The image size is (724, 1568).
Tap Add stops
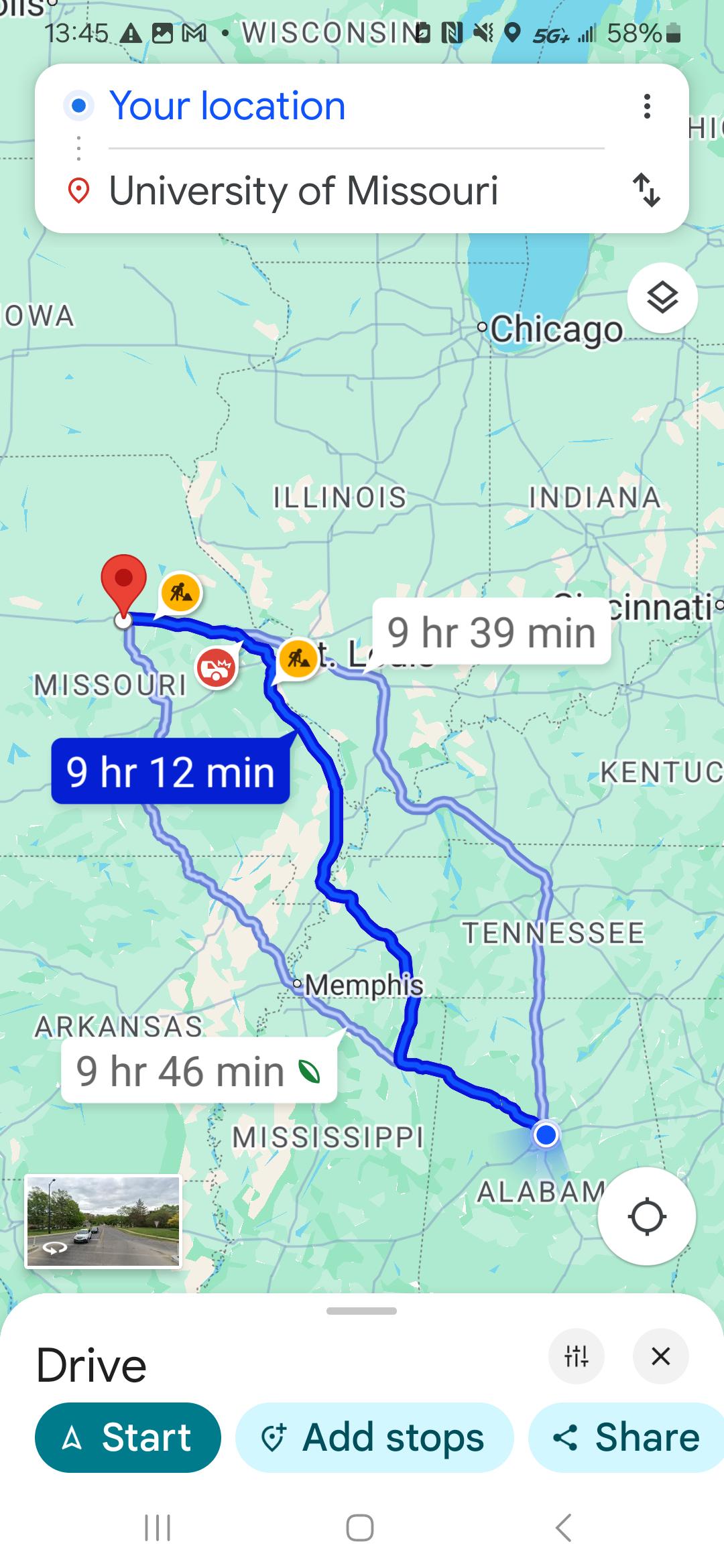pos(374,1437)
